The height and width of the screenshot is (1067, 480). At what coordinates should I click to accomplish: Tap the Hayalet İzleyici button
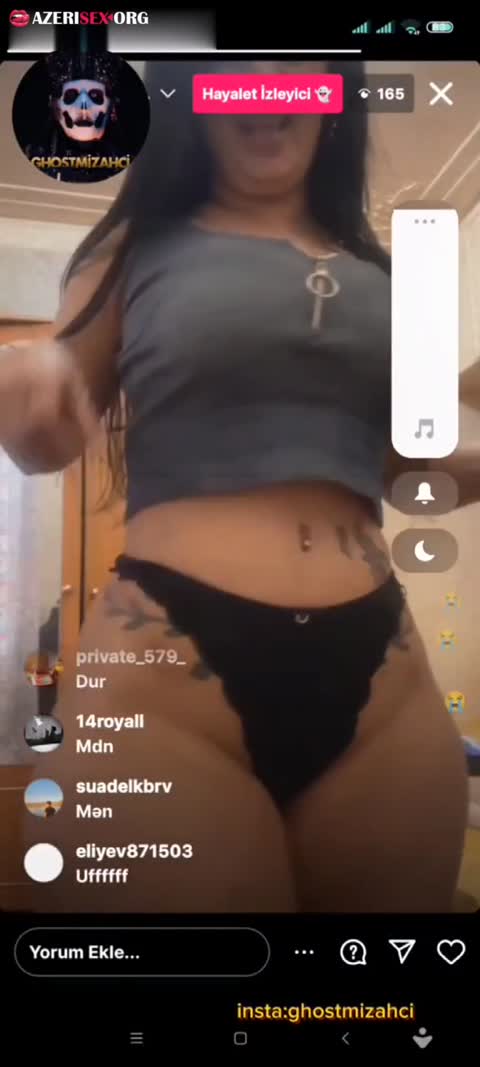[268, 94]
